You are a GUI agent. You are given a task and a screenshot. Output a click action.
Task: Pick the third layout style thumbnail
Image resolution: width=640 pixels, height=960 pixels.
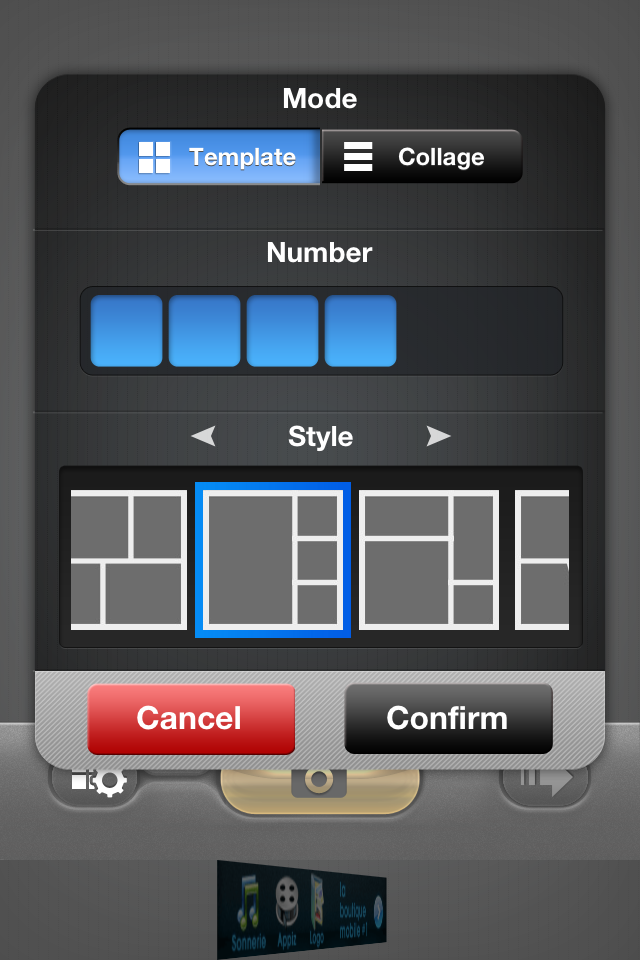pos(428,560)
